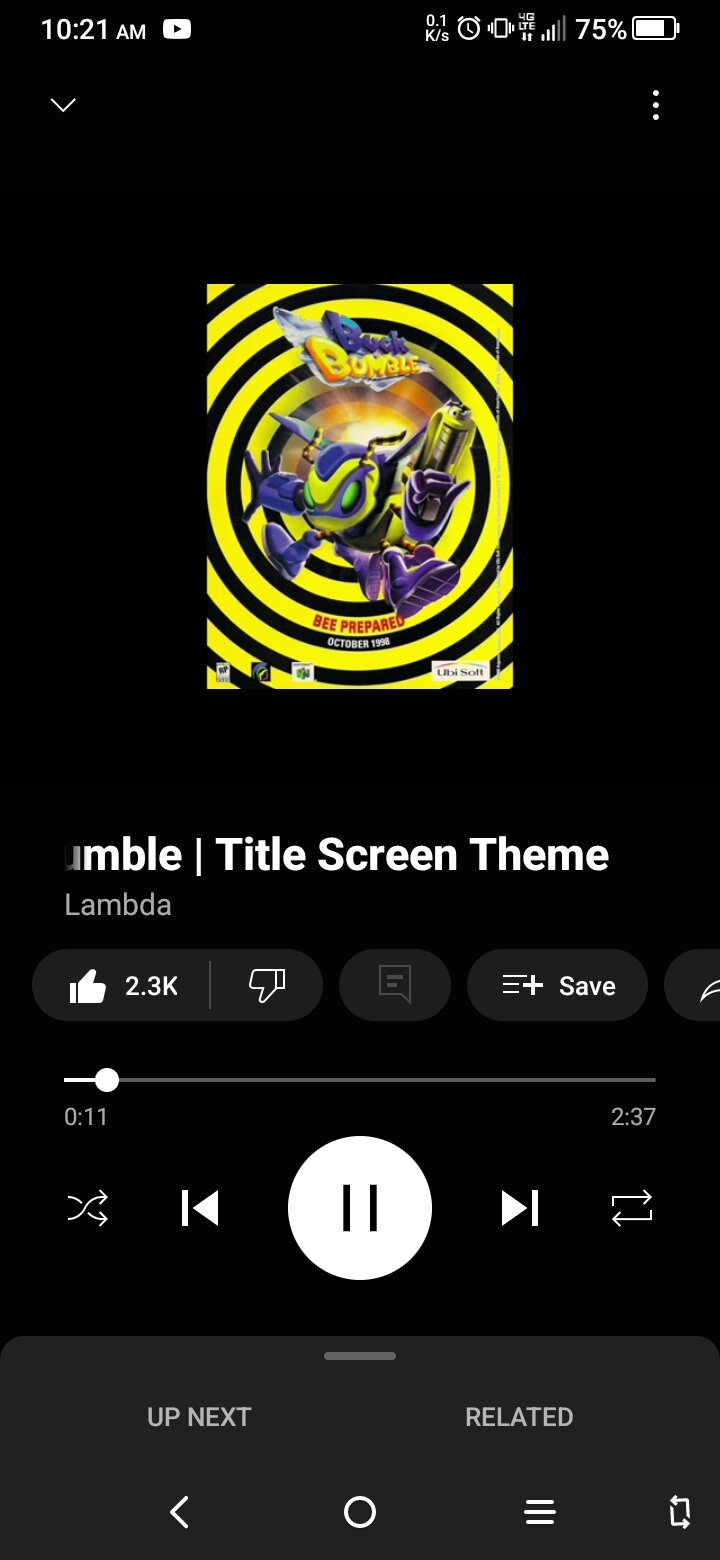The width and height of the screenshot is (720, 1560).
Task: Skip to the previous track
Action: [x=200, y=1208]
